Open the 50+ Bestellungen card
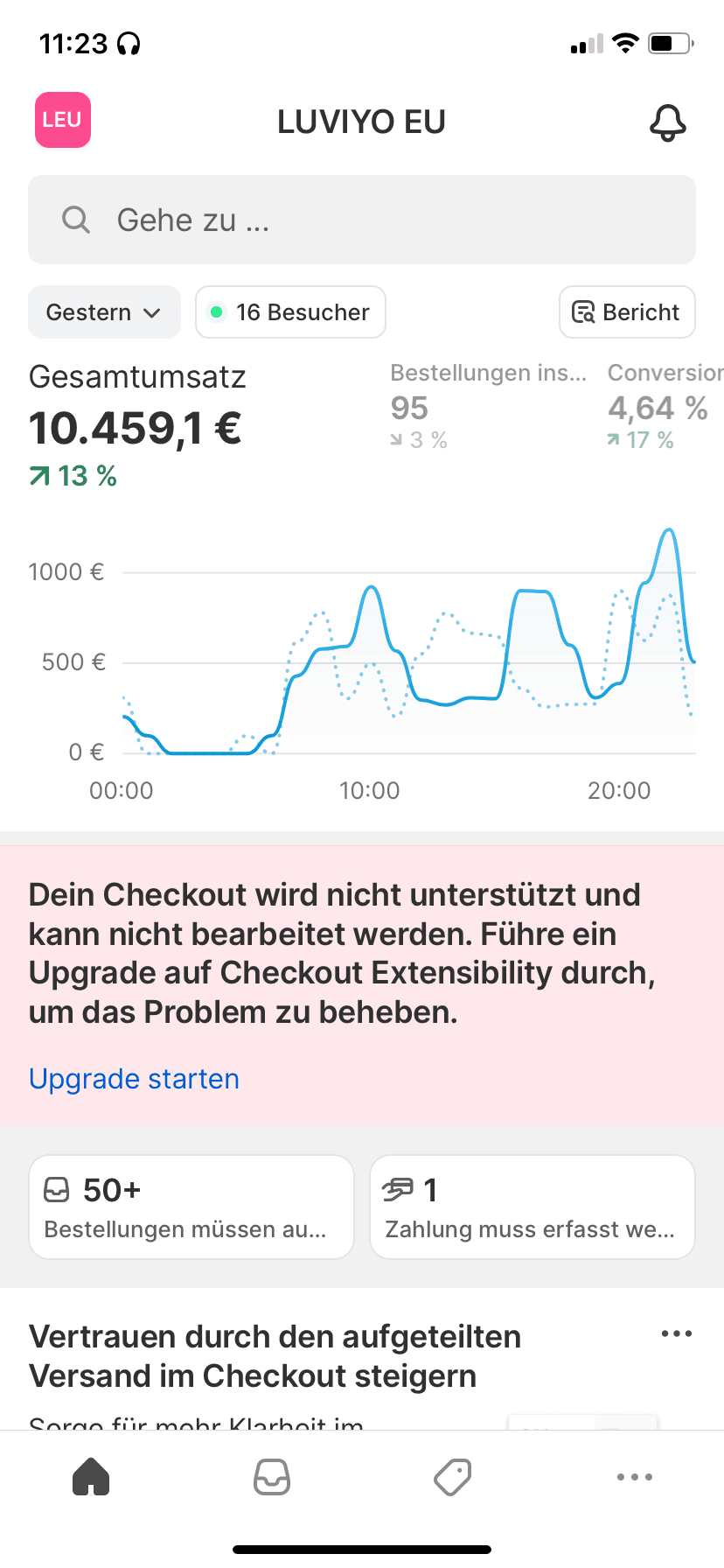Viewport: 724px width, 1568px height. [x=191, y=1207]
